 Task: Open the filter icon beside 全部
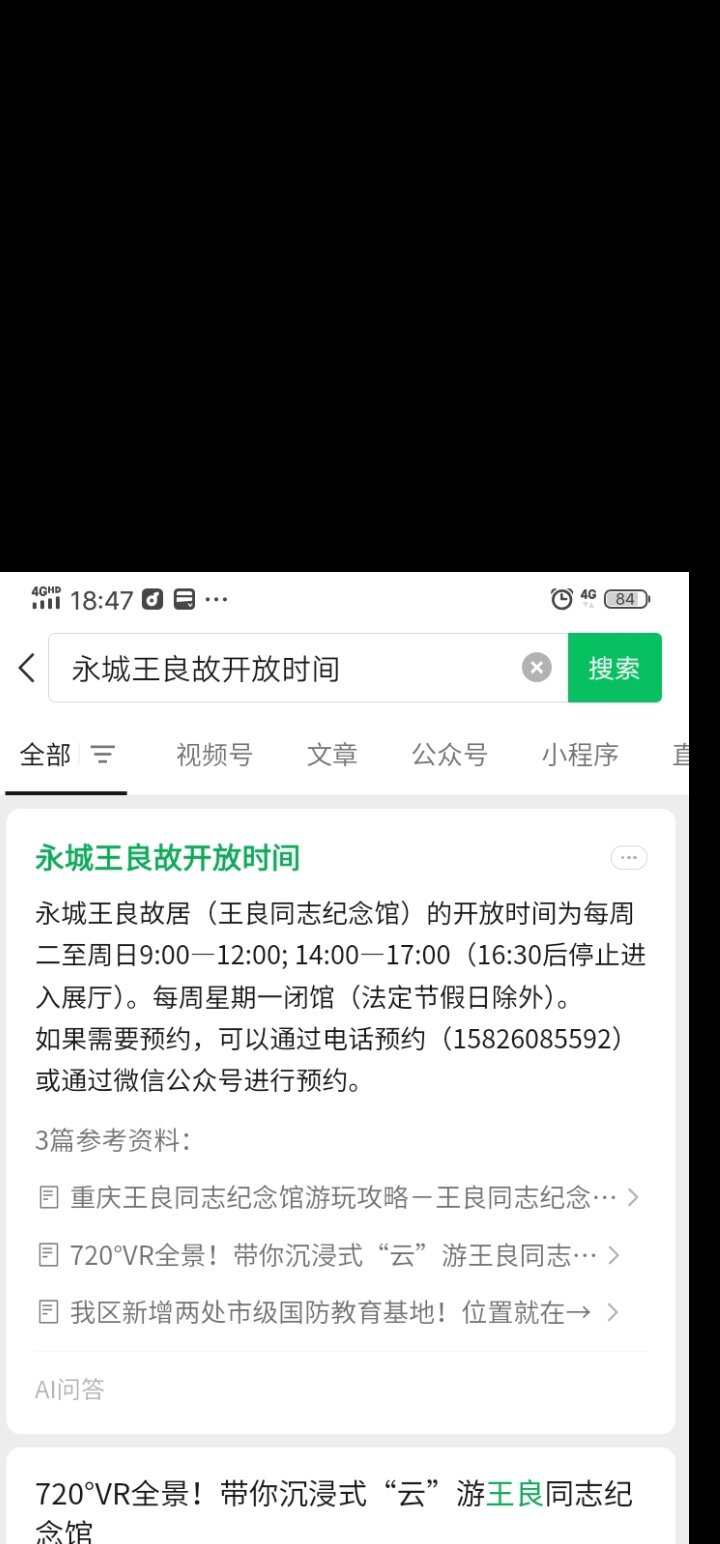[x=102, y=754]
